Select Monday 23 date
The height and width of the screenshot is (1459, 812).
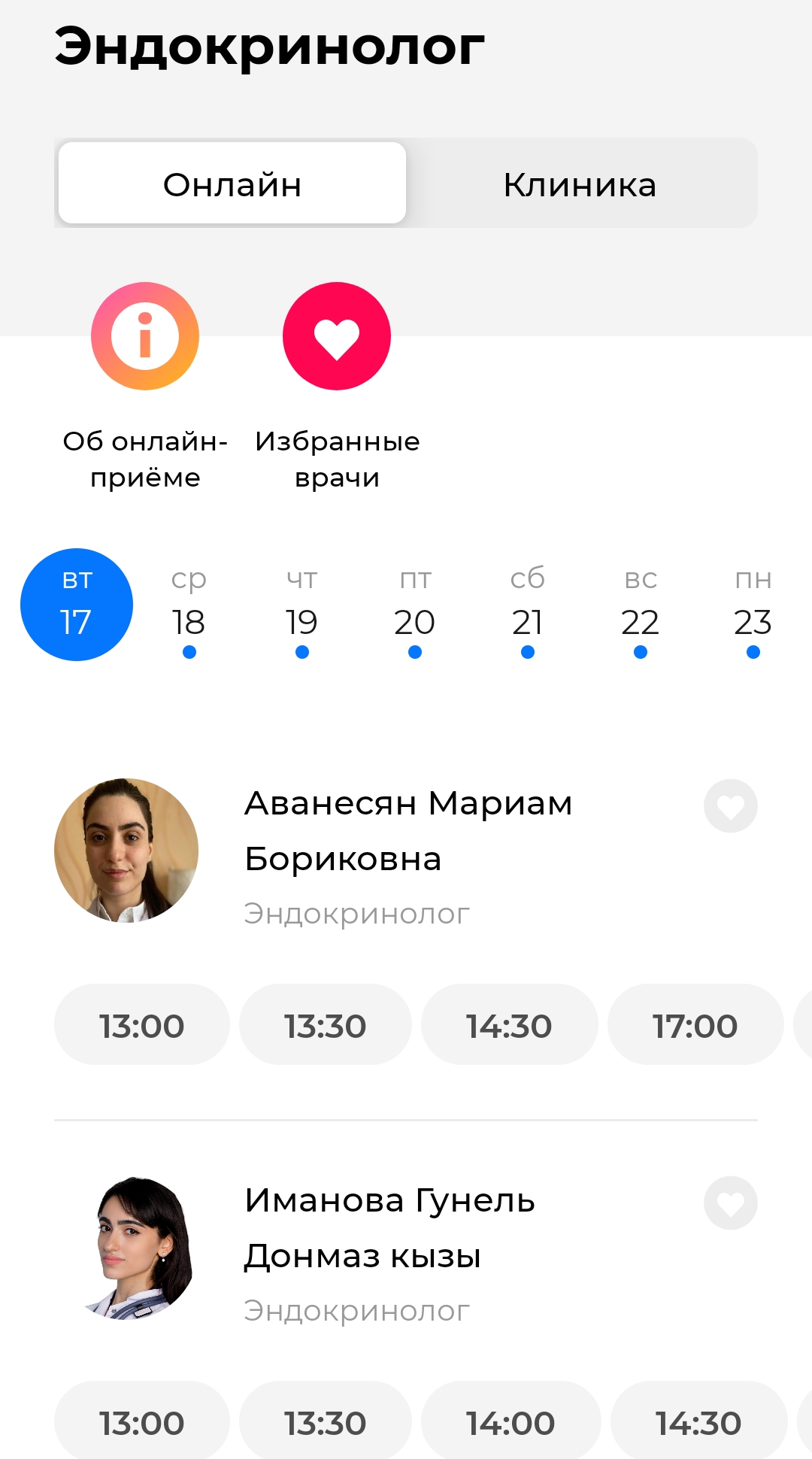753,609
